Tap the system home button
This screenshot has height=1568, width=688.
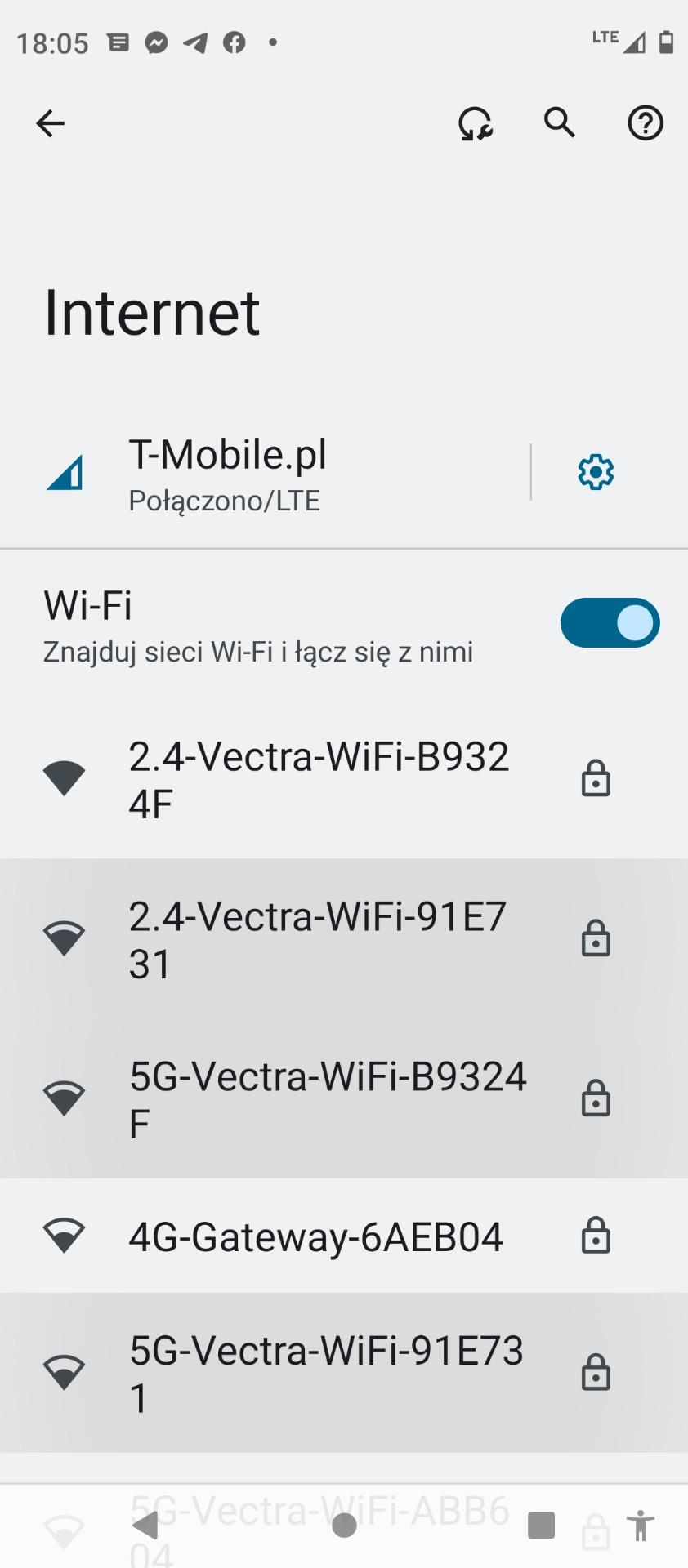(x=345, y=1525)
